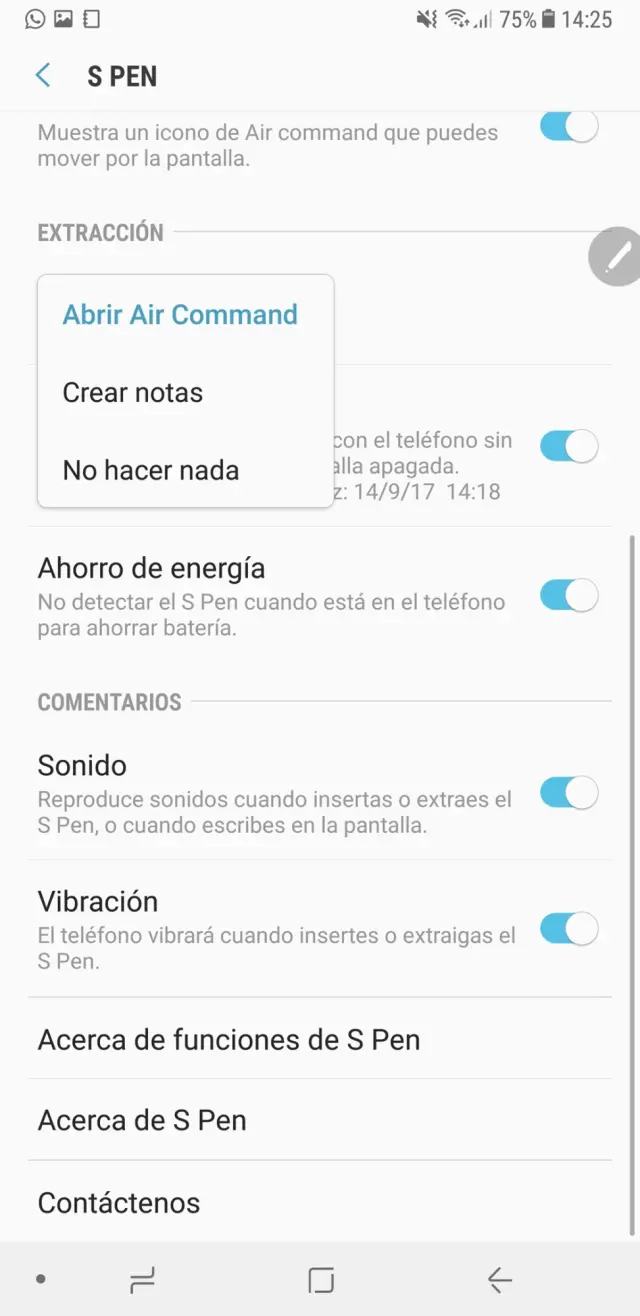Open Acerca de funciones de S Pen
The image size is (640, 1316).
click(228, 1040)
